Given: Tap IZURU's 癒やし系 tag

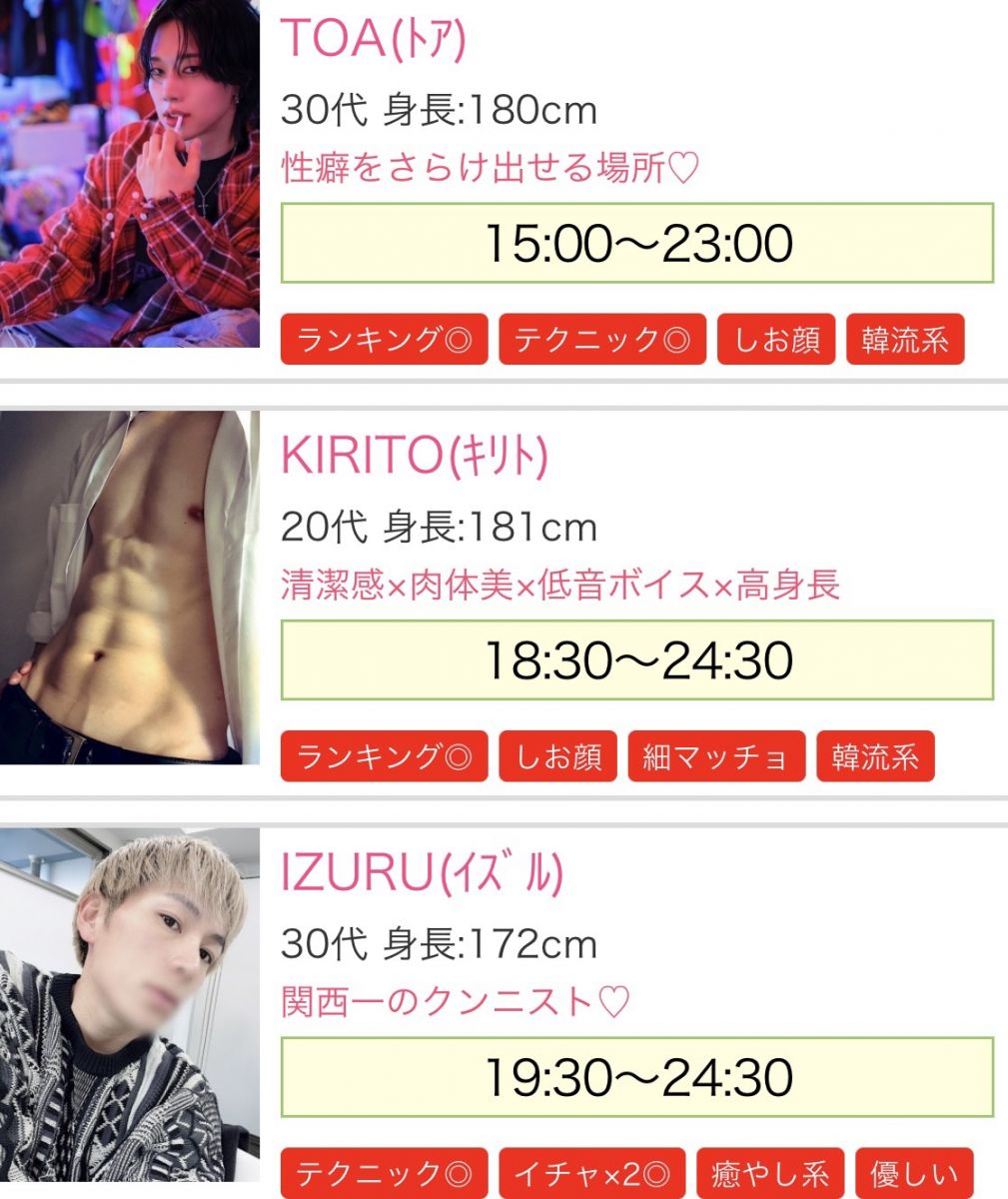Looking at the screenshot, I should [770, 1173].
